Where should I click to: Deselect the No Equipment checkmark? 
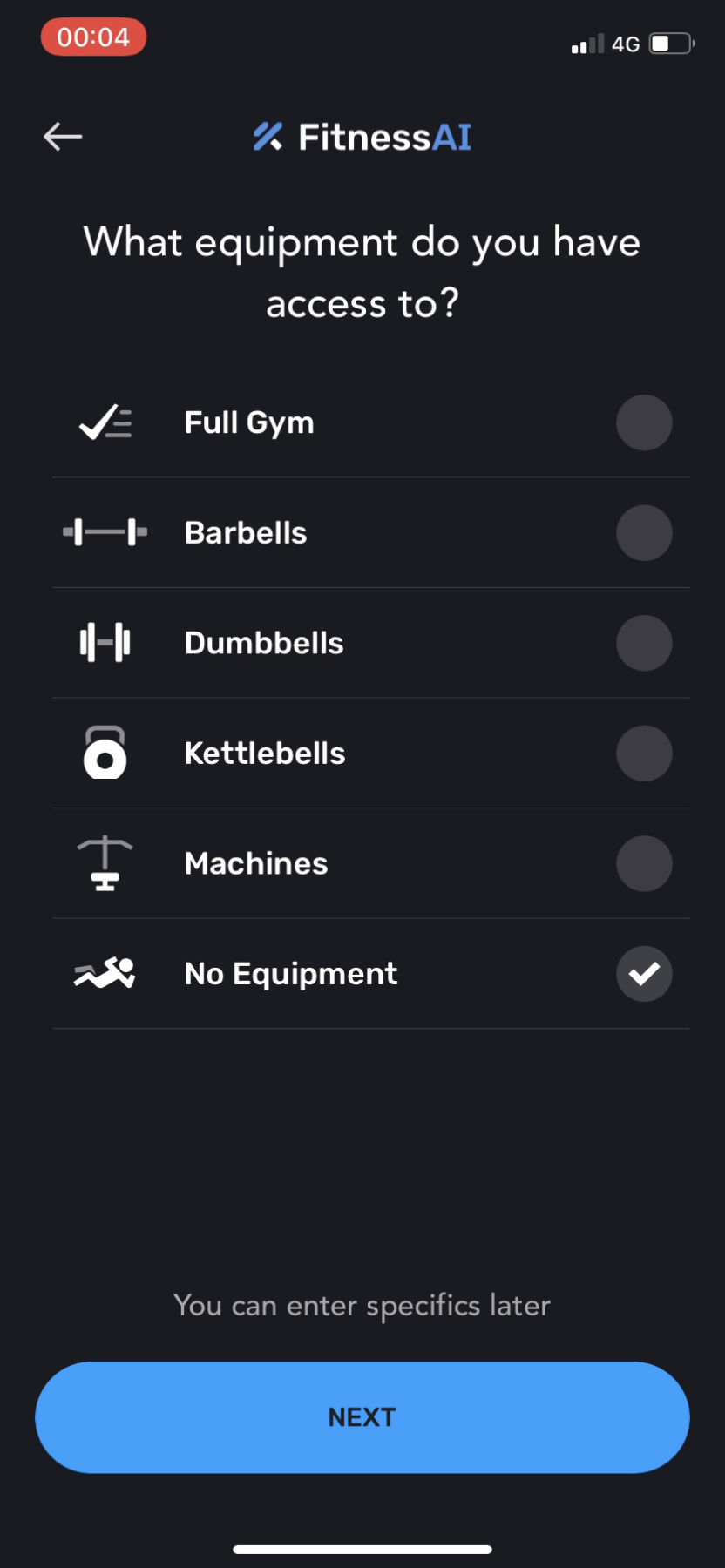(x=644, y=974)
